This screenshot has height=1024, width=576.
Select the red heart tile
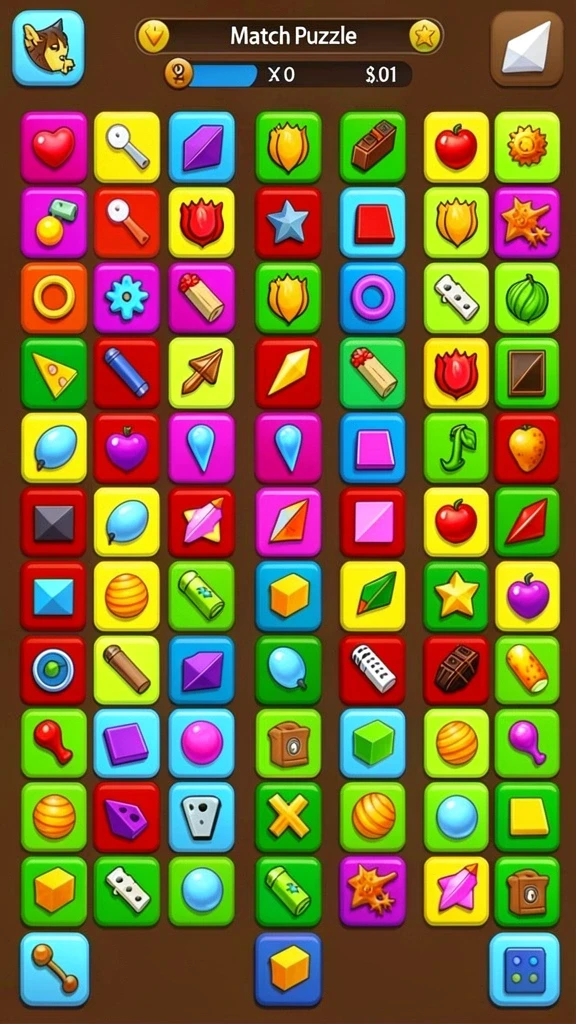[x=54, y=147]
